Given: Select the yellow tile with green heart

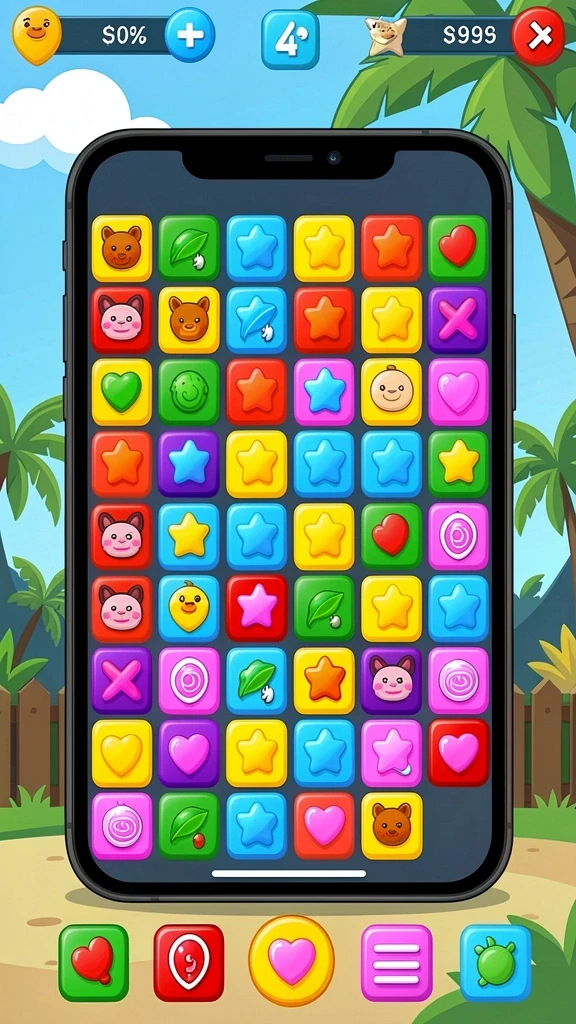Looking at the screenshot, I should click(121, 392).
